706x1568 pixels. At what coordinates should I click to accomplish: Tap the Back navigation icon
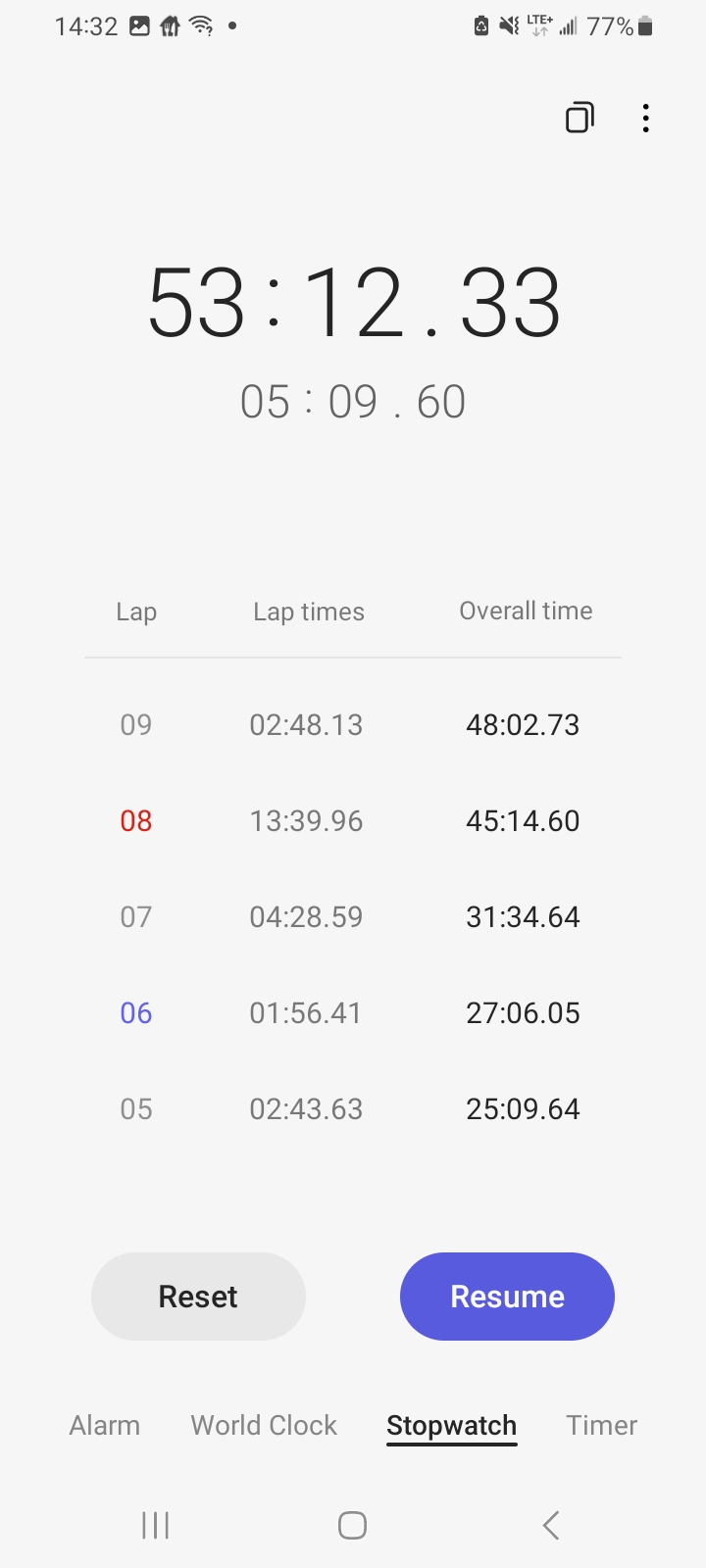click(x=549, y=1525)
